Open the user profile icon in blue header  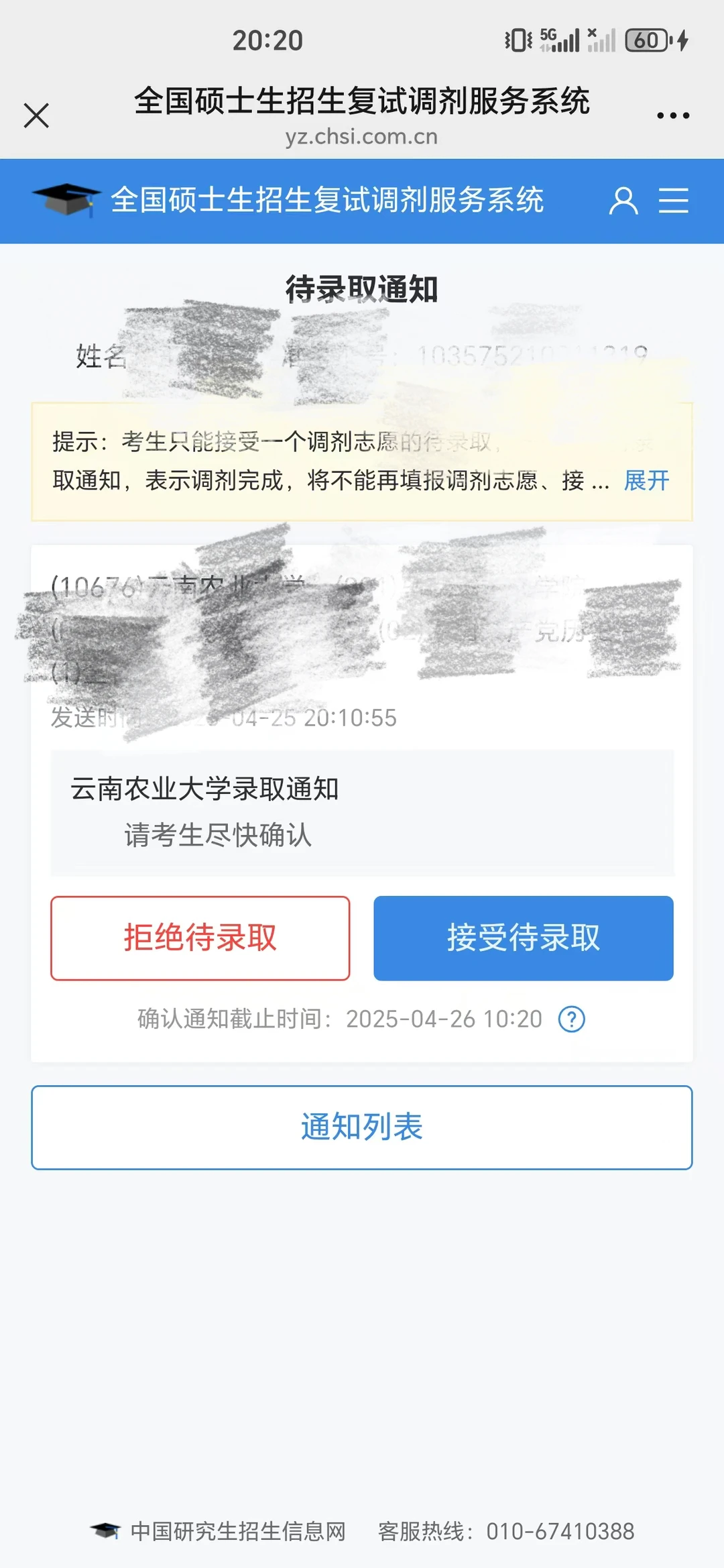[x=624, y=201]
